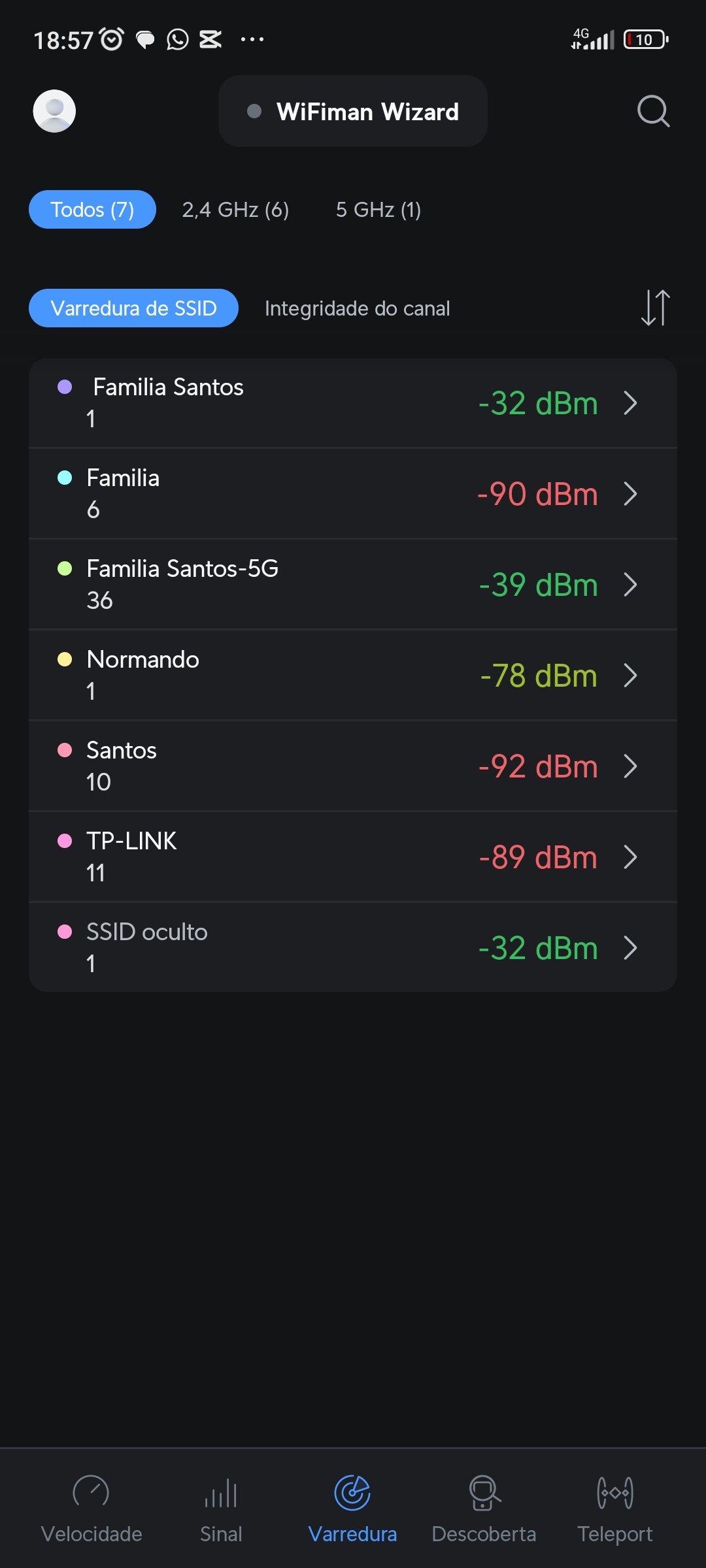Open the SSID oculto entry

(353, 947)
